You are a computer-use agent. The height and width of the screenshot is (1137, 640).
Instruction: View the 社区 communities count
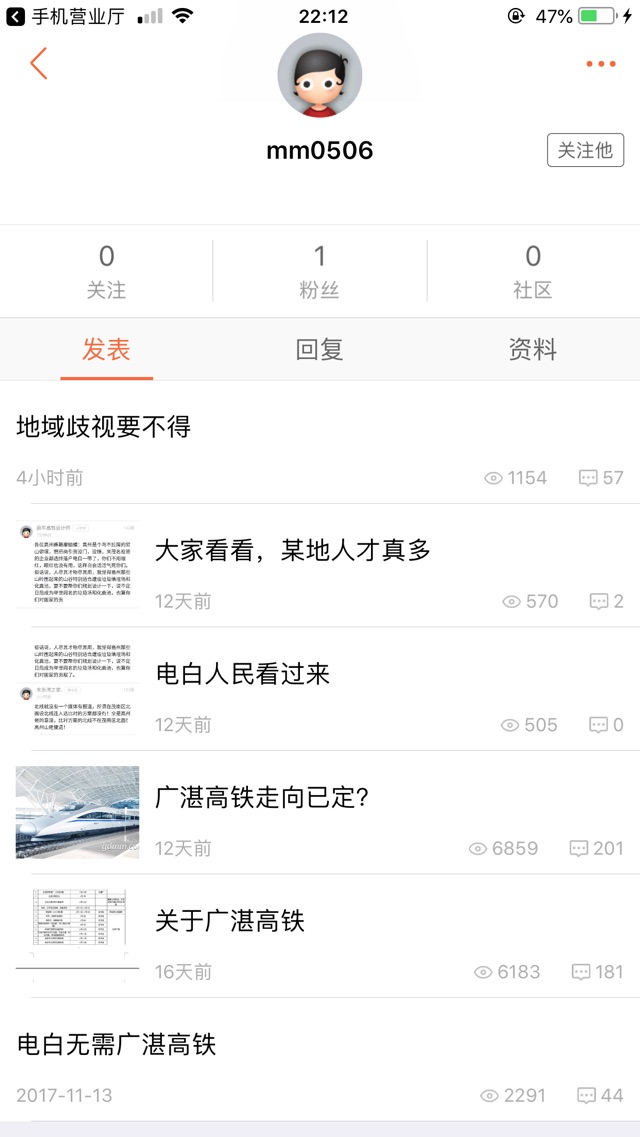coord(533,271)
